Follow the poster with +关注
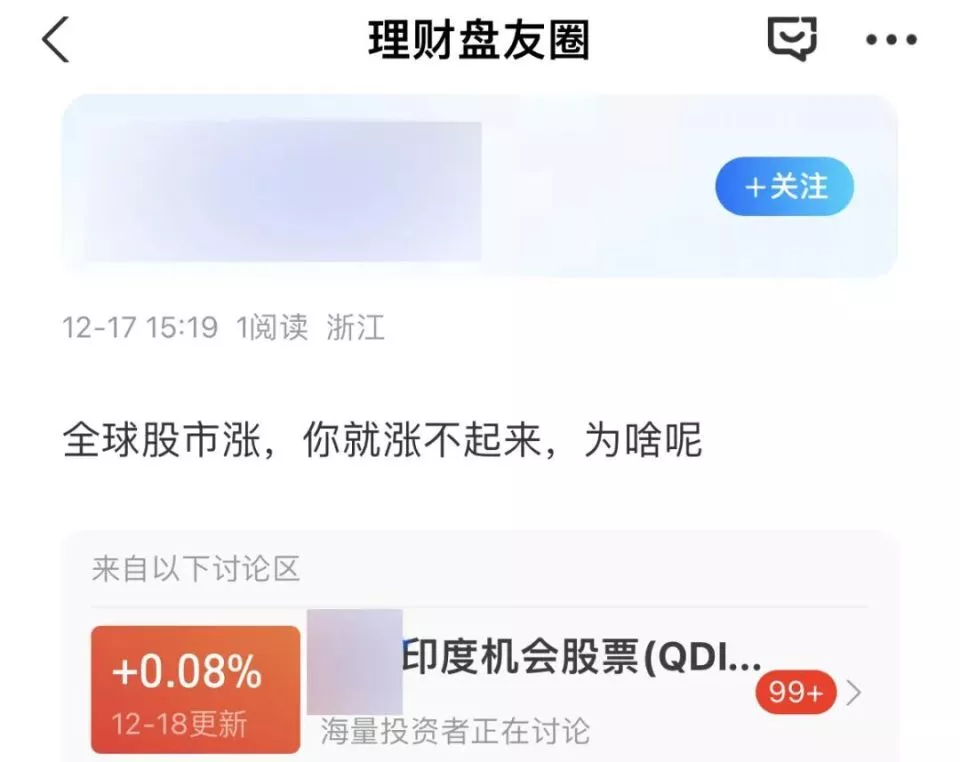Image resolution: width=960 pixels, height=762 pixels. point(784,186)
